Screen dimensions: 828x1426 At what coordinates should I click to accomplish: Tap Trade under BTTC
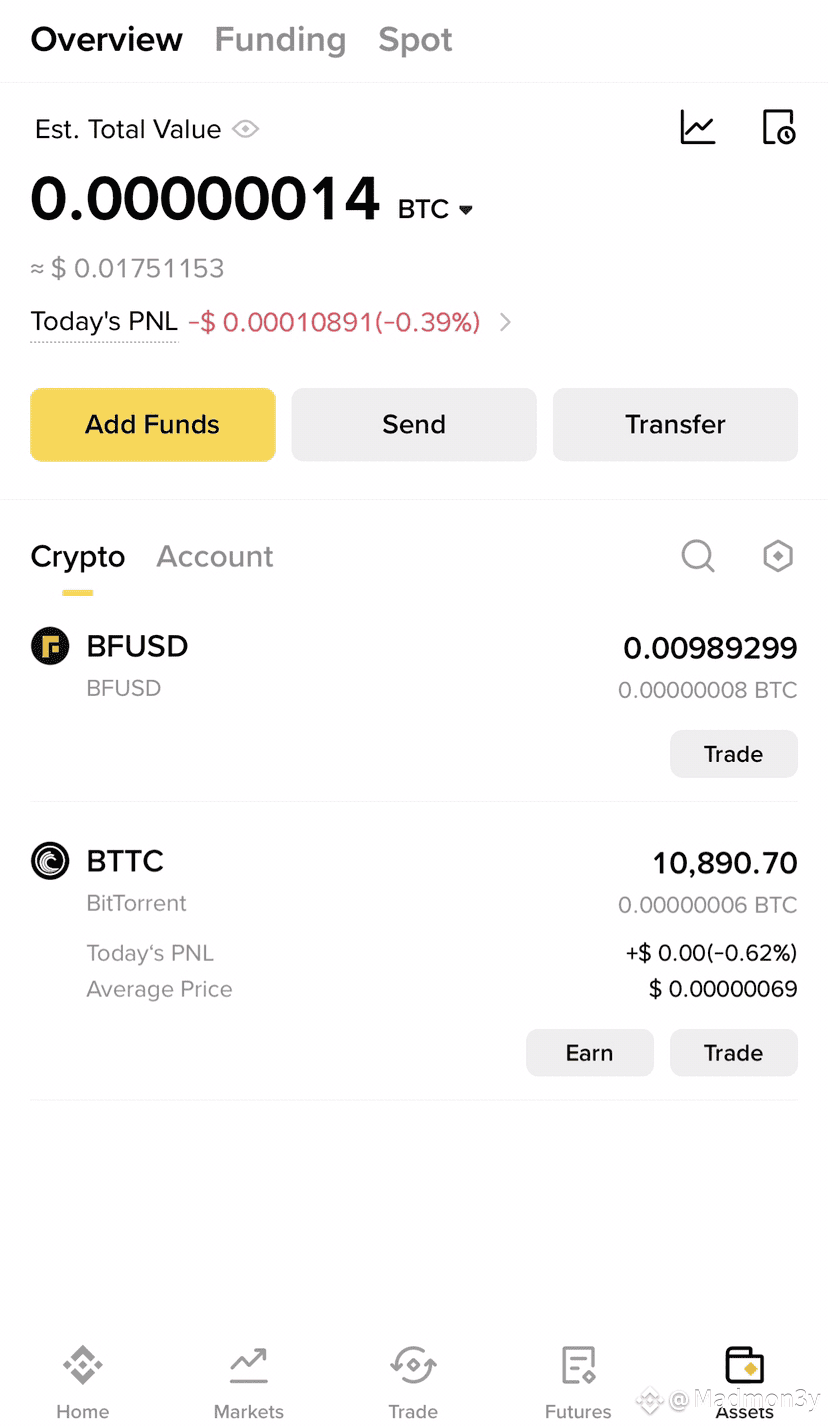(x=734, y=1053)
